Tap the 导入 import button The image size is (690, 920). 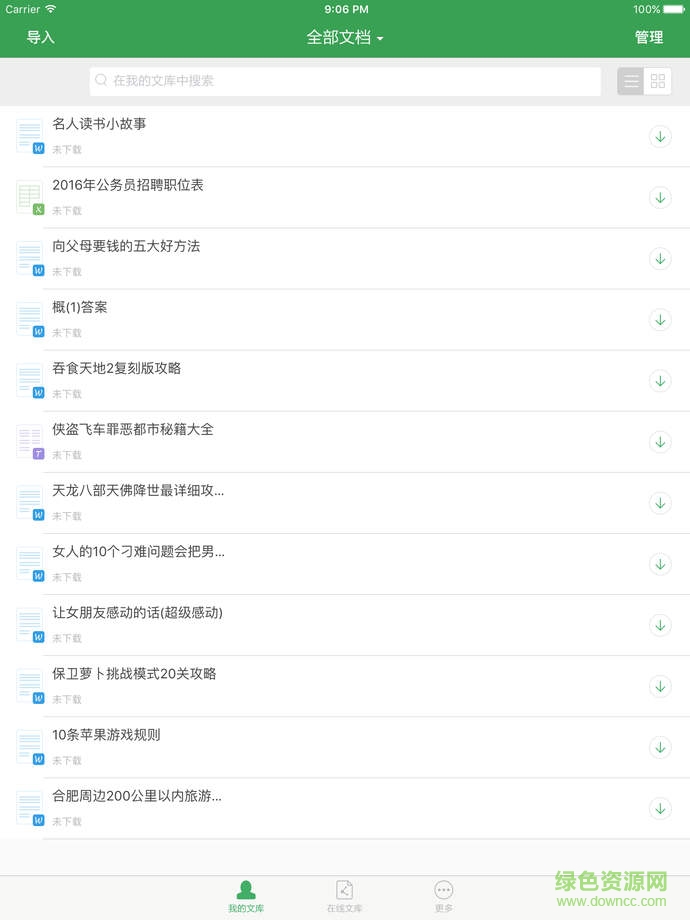click(x=41, y=38)
